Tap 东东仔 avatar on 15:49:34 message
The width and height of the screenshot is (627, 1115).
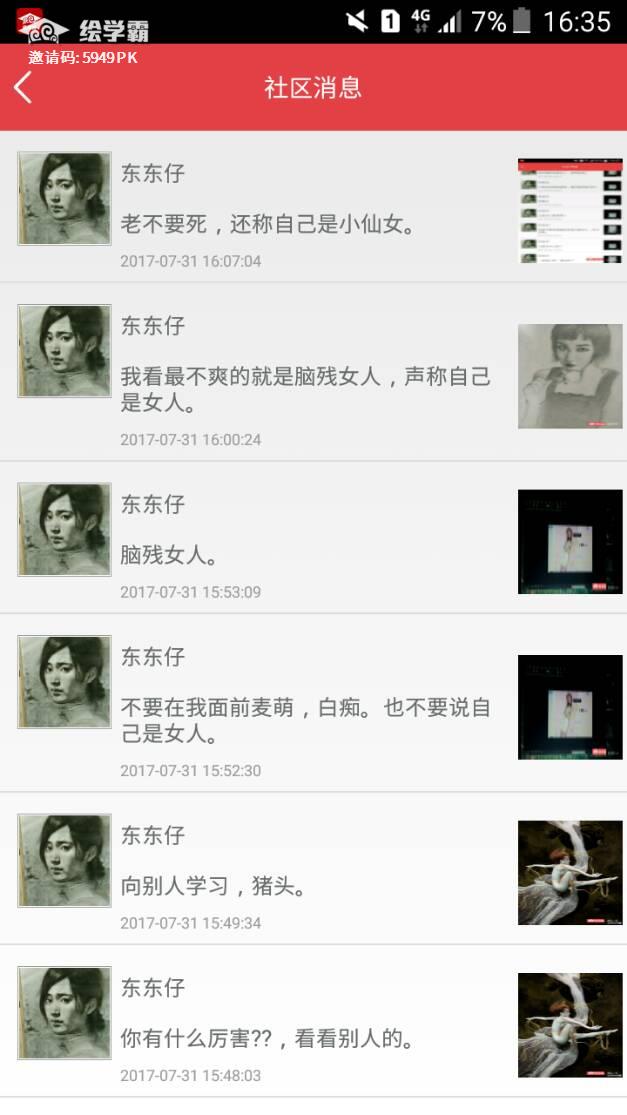point(64,860)
